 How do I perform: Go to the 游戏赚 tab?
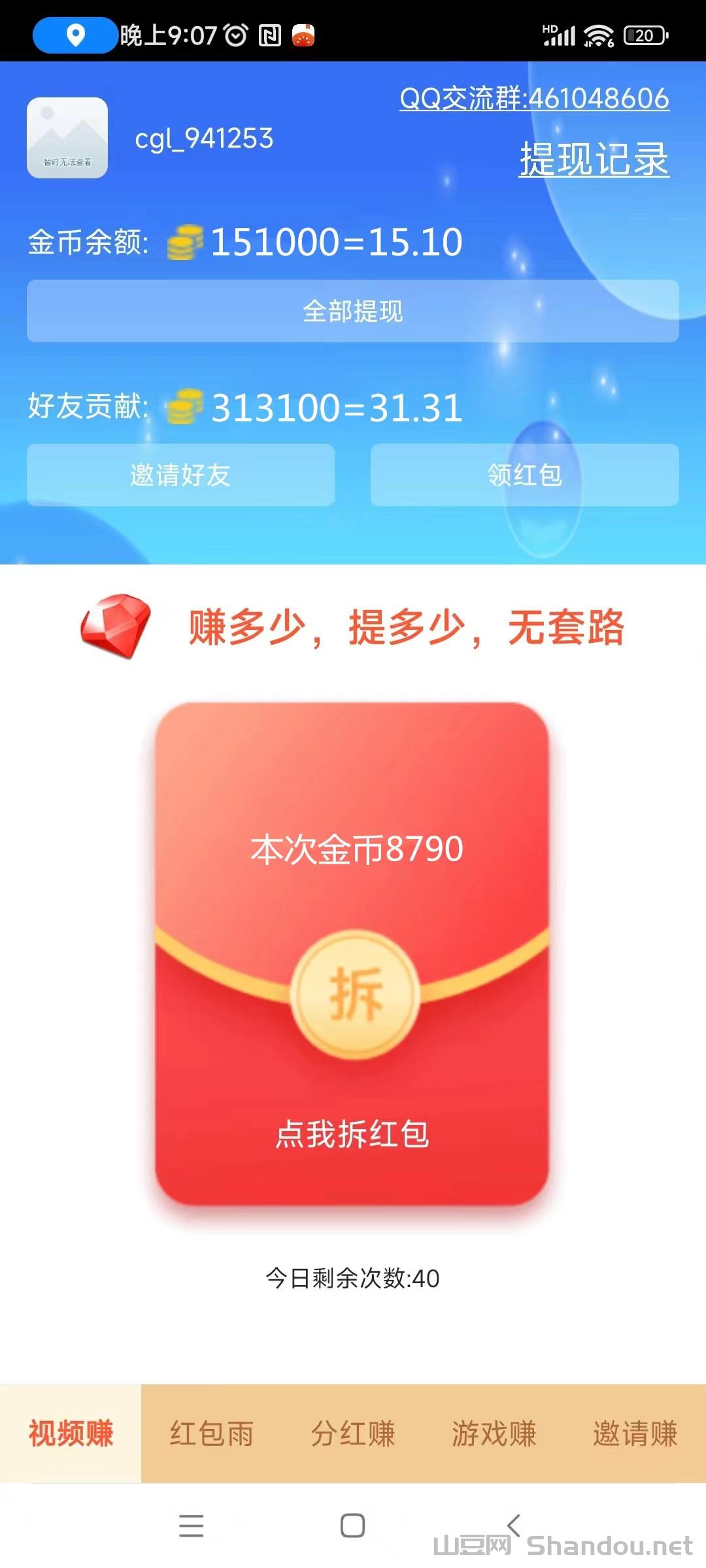pos(494,1433)
